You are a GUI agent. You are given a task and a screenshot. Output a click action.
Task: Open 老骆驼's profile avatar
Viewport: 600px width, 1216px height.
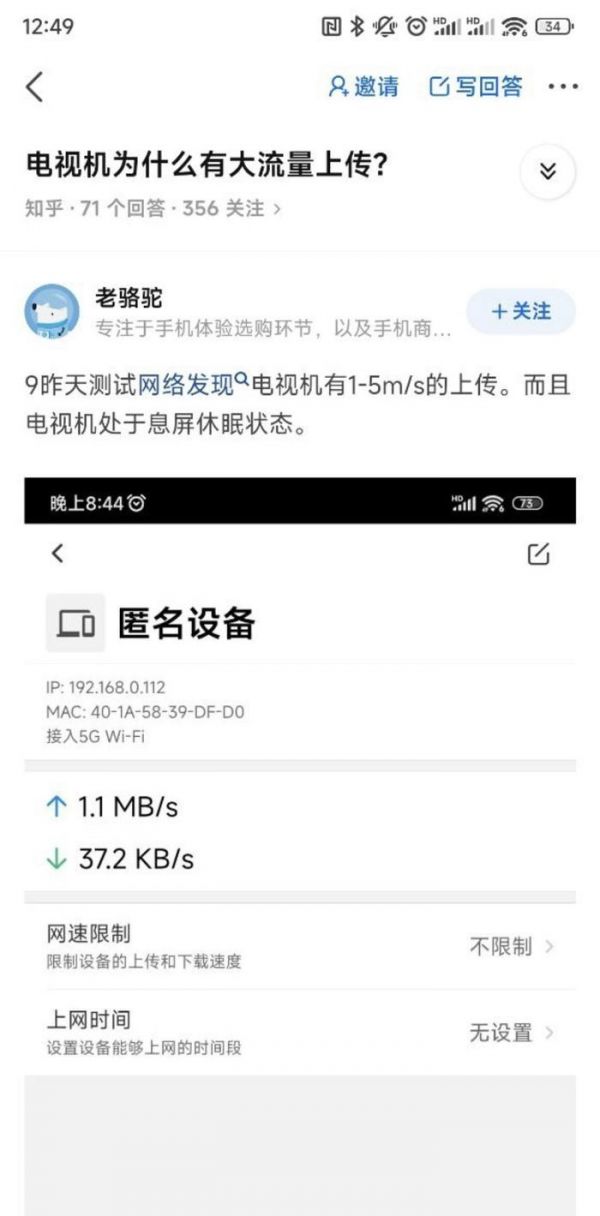pyautogui.click(x=51, y=311)
